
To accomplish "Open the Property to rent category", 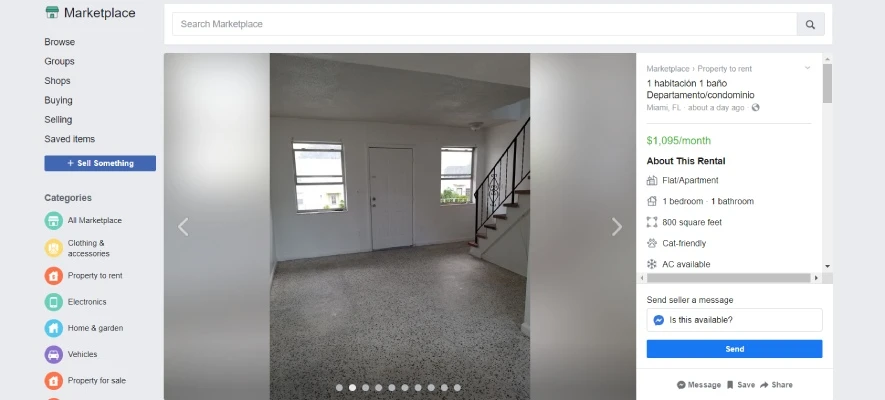I will pyautogui.click(x=94, y=275).
